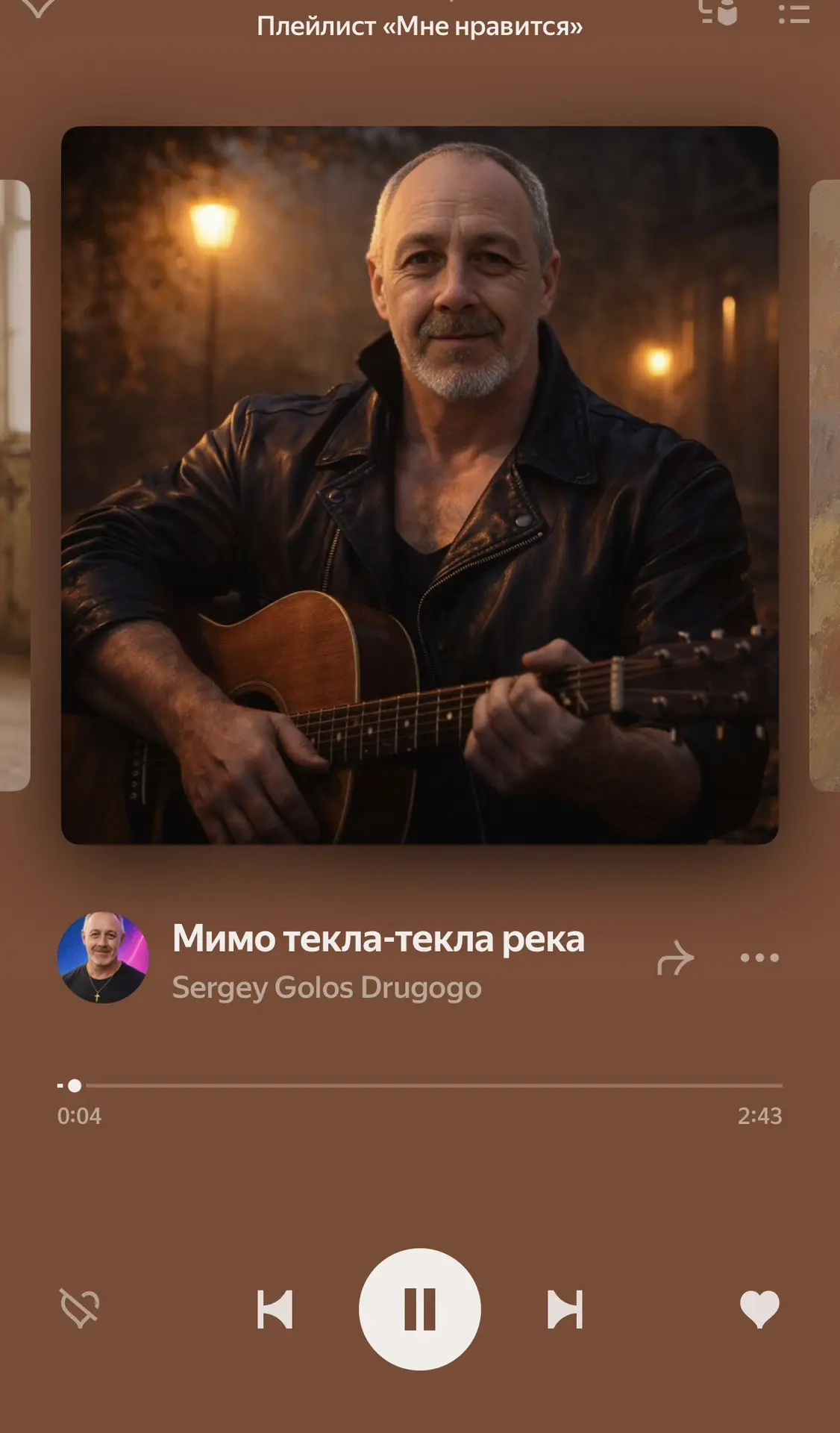Viewport: 840px width, 1433px height.
Task: Open the device casting icon
Action: point(718,11)
